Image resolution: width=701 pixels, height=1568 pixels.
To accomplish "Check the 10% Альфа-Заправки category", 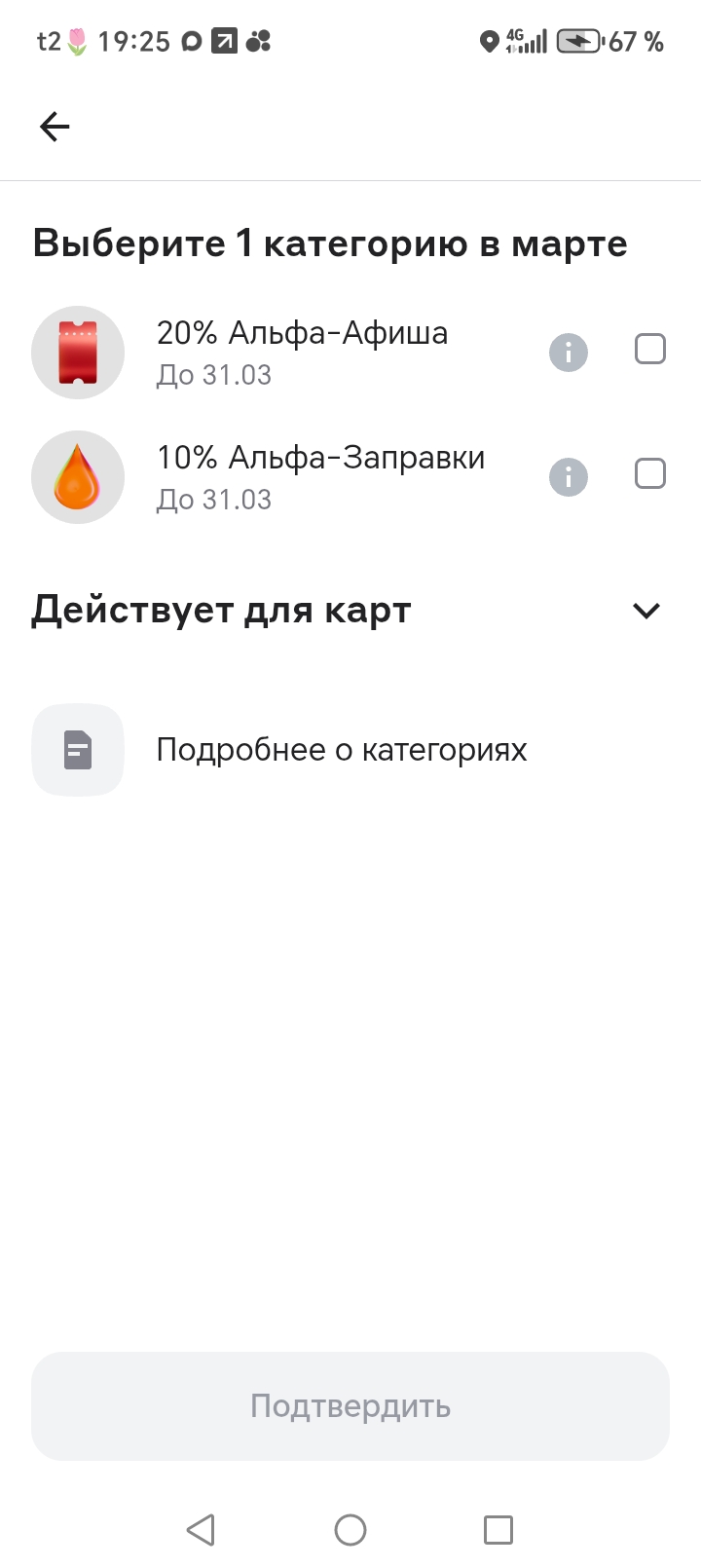I will point(649,474).
